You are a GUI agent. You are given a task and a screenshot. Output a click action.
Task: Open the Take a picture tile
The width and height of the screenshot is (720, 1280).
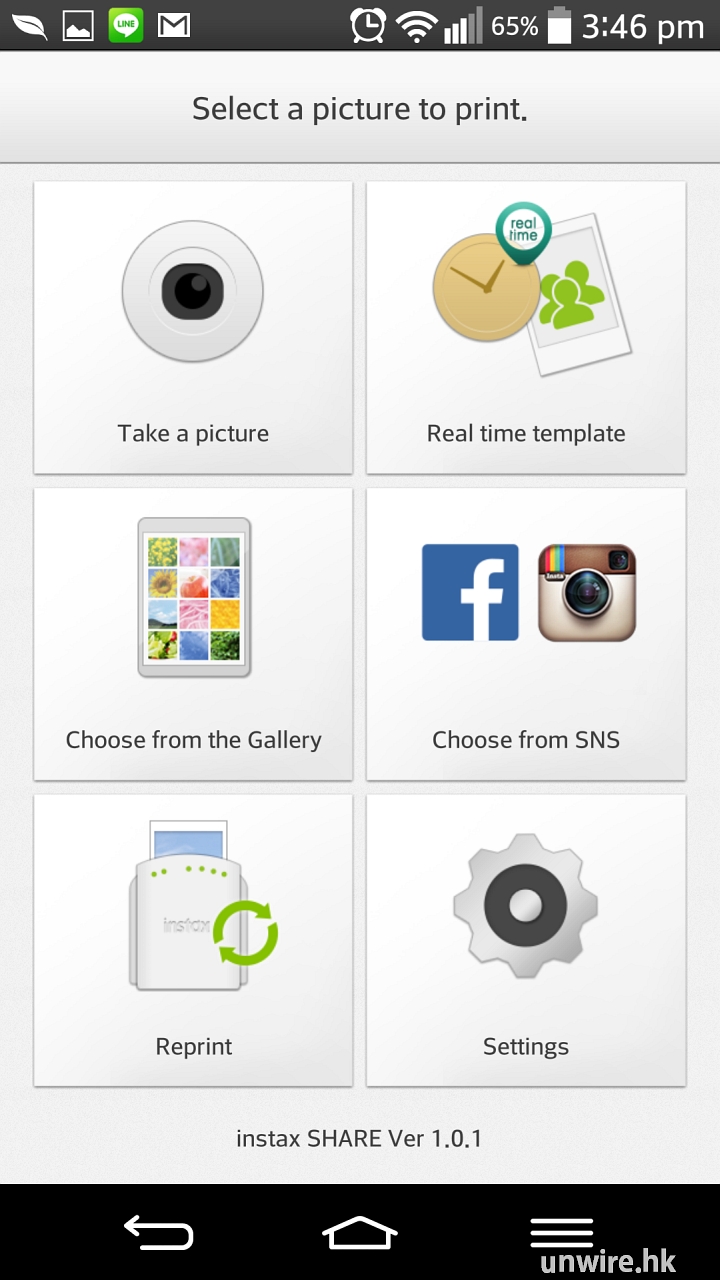[193, 327]
